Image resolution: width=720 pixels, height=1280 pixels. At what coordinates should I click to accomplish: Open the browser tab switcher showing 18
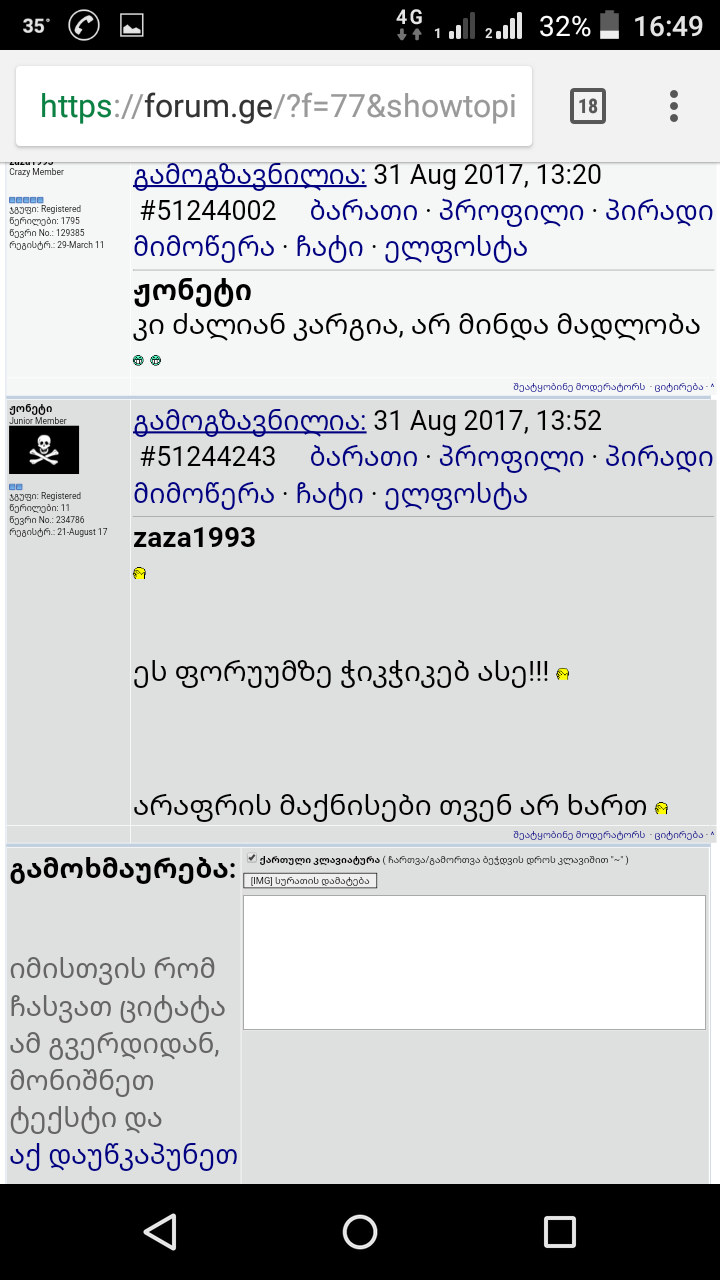click(x=588, y=106)
